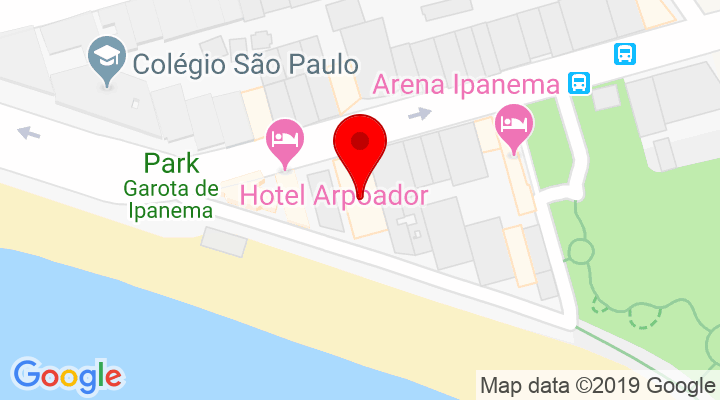
Task: Tap the Colégio São Paulo school marker
Action: coord(106,60)
